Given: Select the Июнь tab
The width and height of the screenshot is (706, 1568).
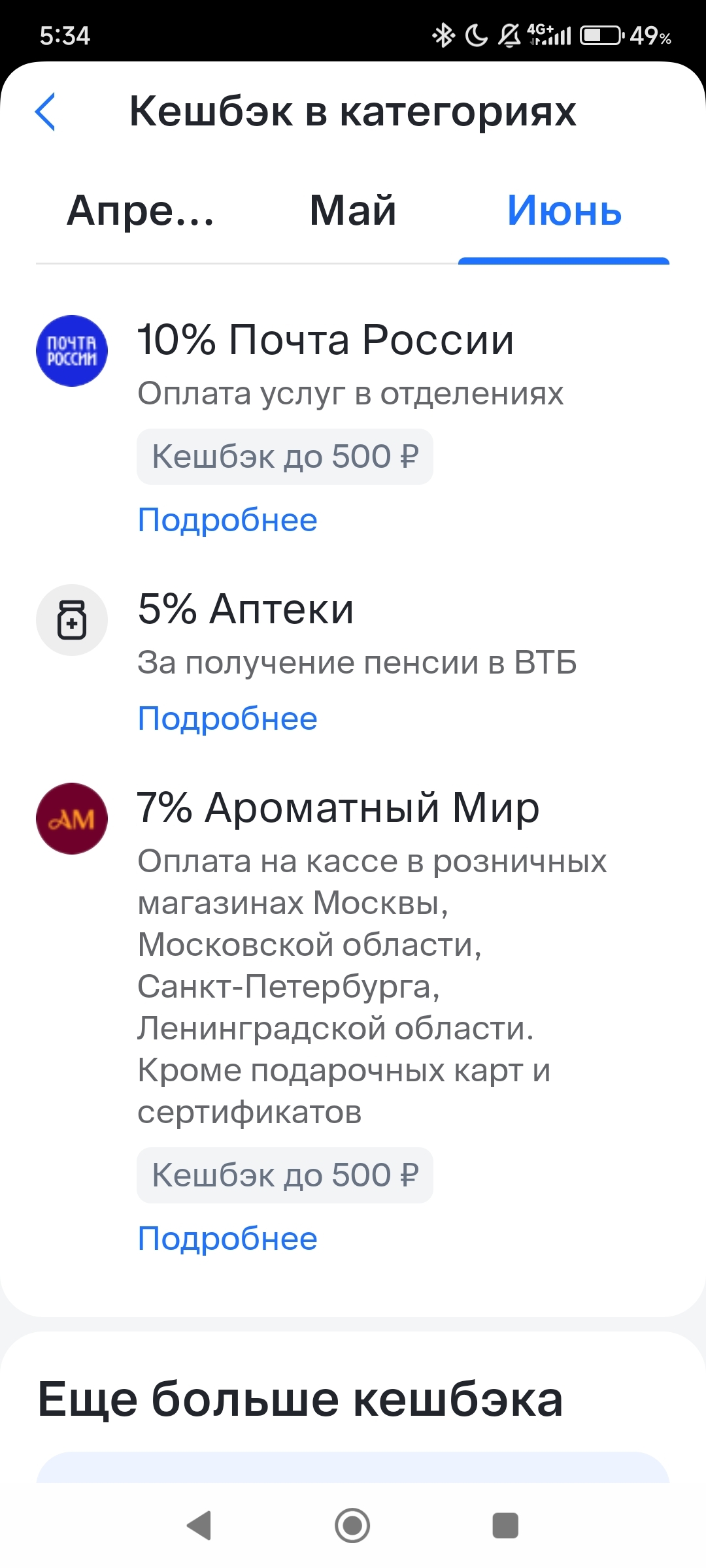Looking at the screenshot, I should [x=564, y=210].
